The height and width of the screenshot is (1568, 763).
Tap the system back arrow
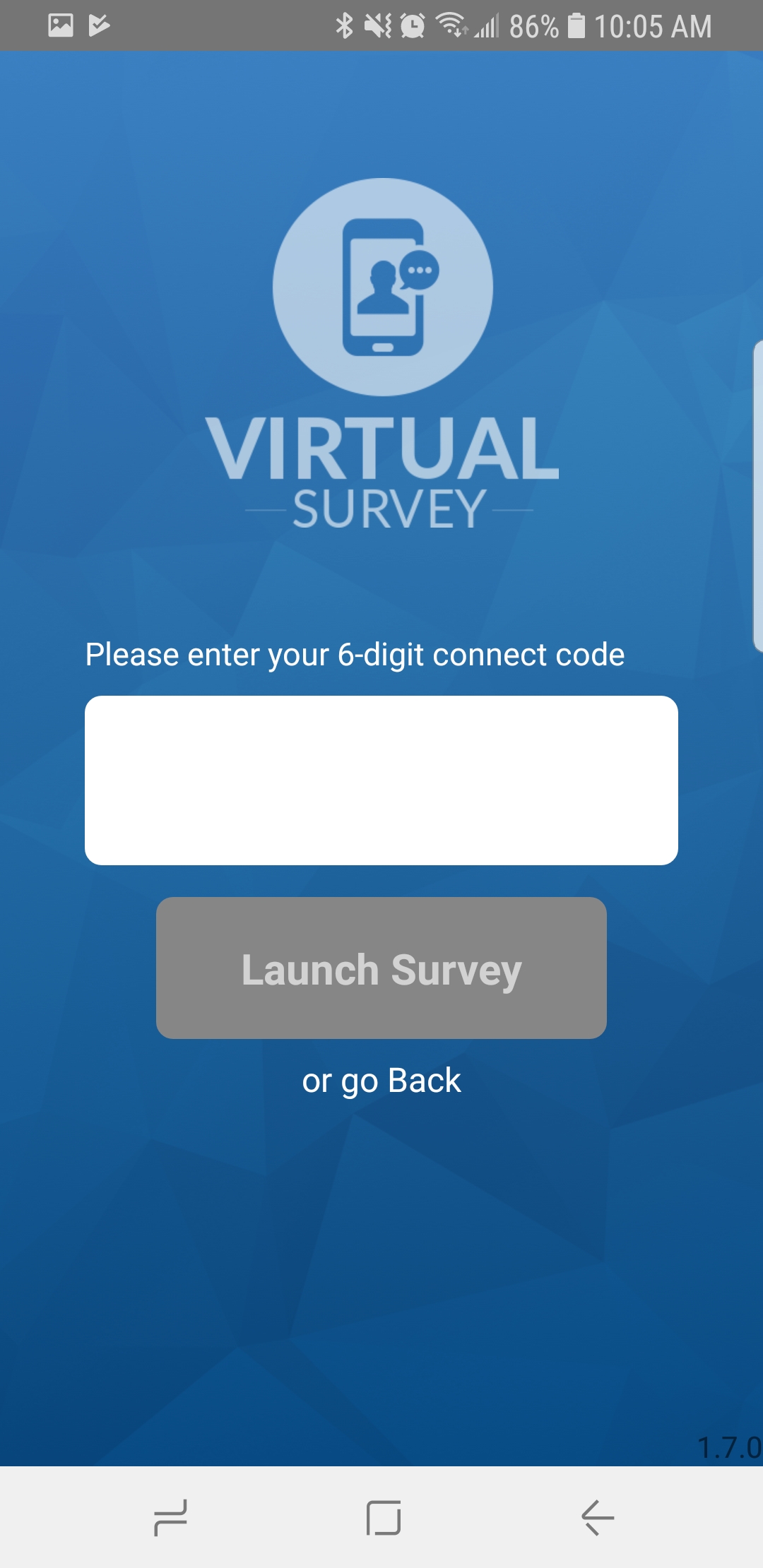coord(598,1517)
